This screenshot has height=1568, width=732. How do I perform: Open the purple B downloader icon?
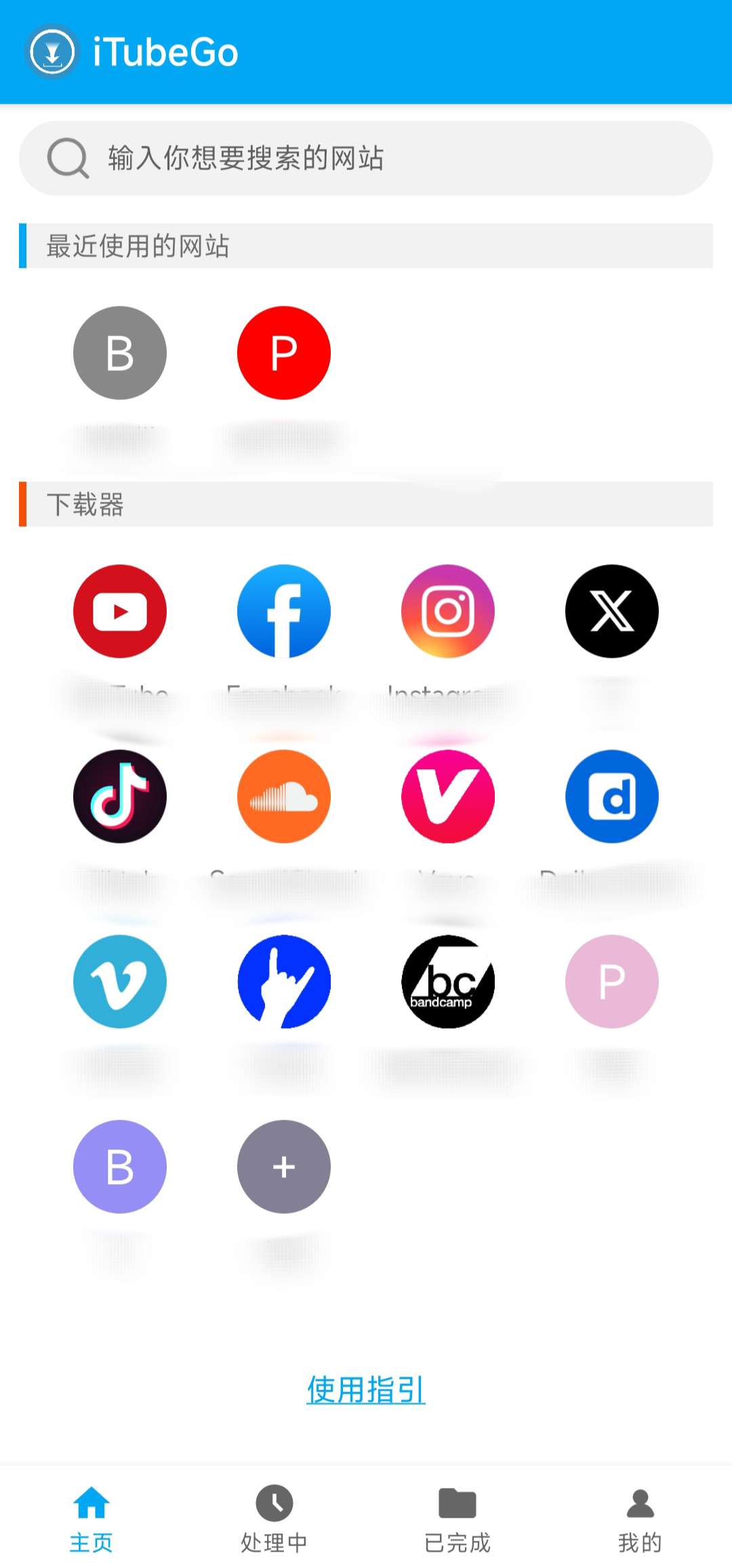click(120, 1167)
